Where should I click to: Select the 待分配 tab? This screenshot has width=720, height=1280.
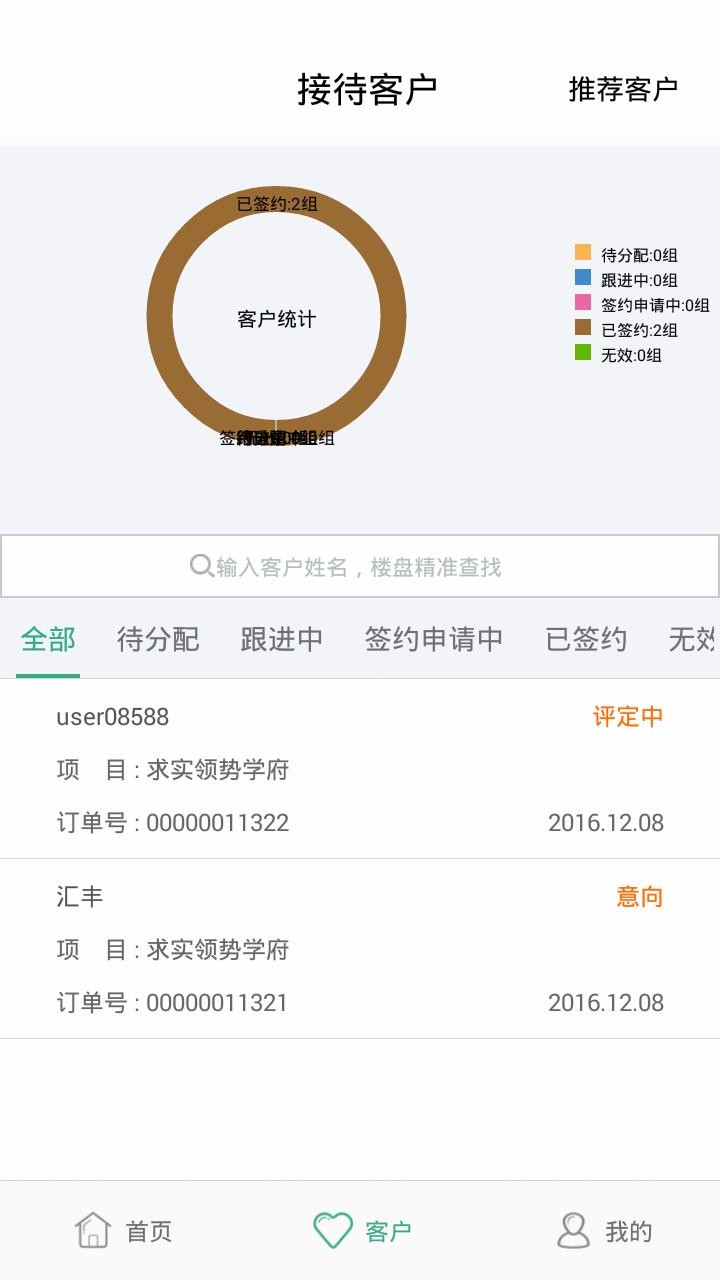click(x=158, y=640)
